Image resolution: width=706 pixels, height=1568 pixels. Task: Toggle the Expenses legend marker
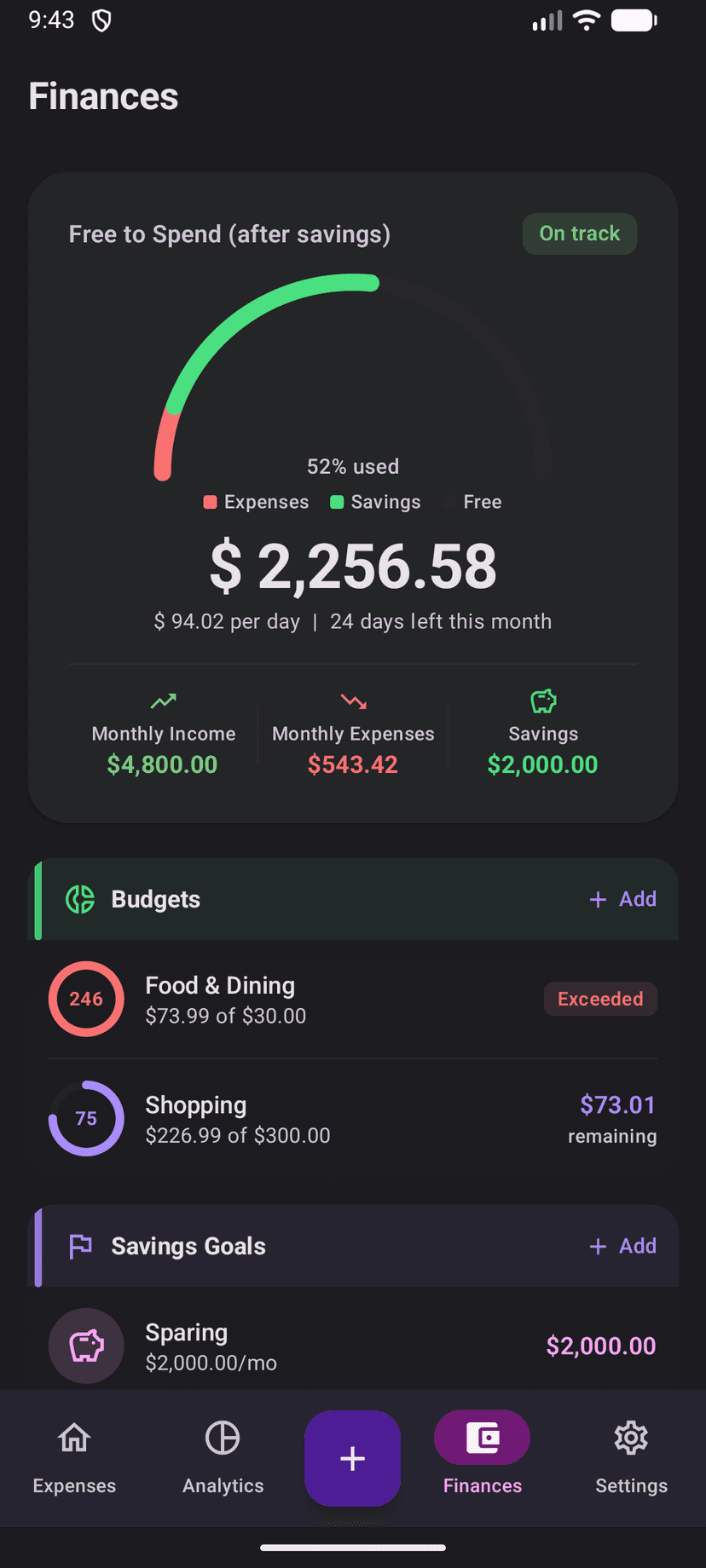[210, 502]
